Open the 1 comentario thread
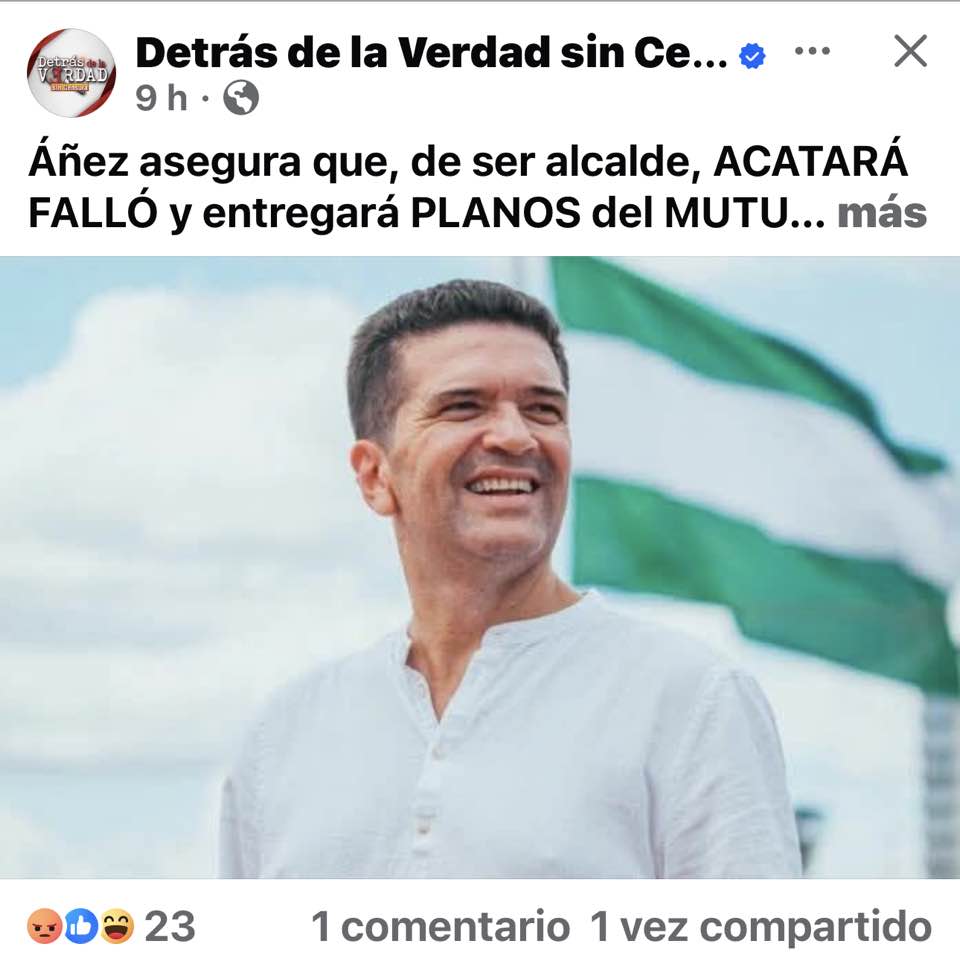Image resolution: width=960 pixels, height=956 pixels. [x=440, y=926]
